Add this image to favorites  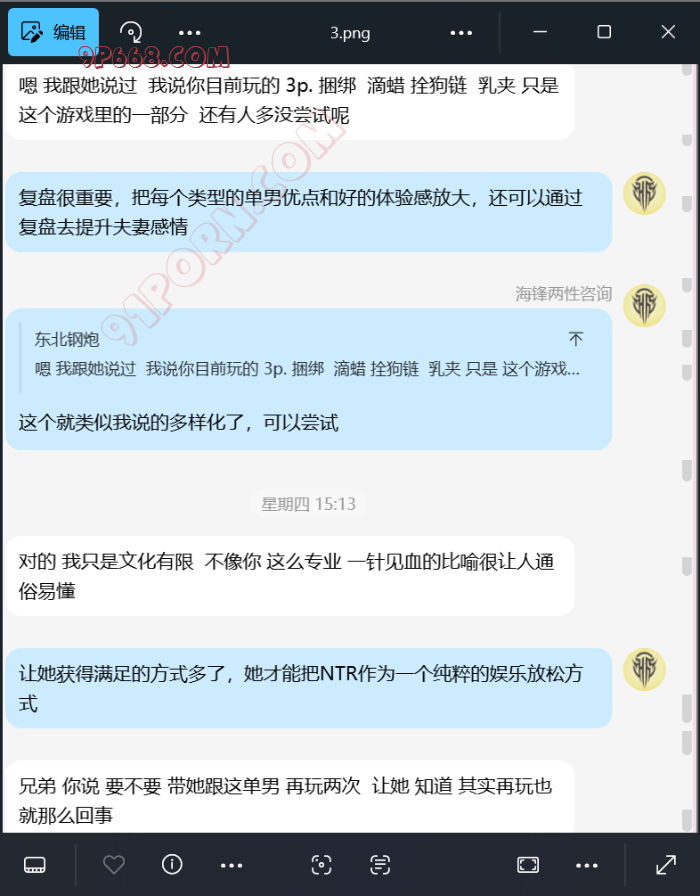114,864
